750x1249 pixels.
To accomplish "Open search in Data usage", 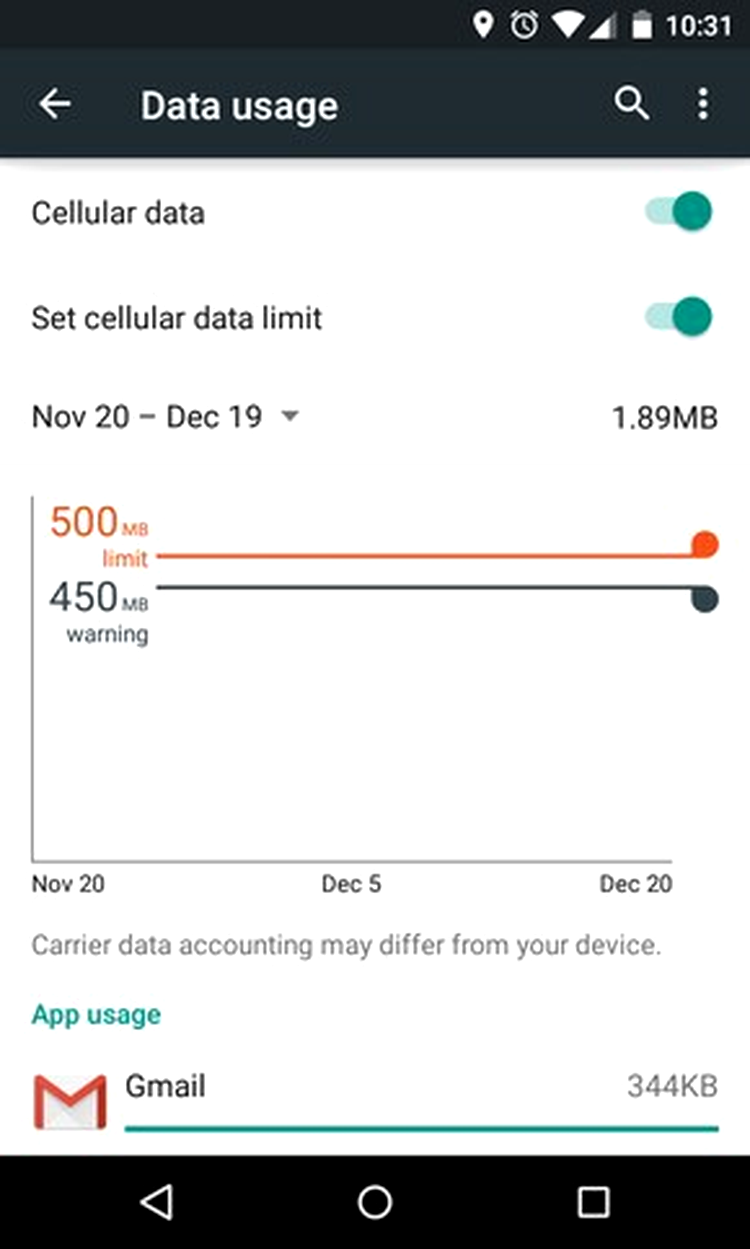I will coord(631,103).
